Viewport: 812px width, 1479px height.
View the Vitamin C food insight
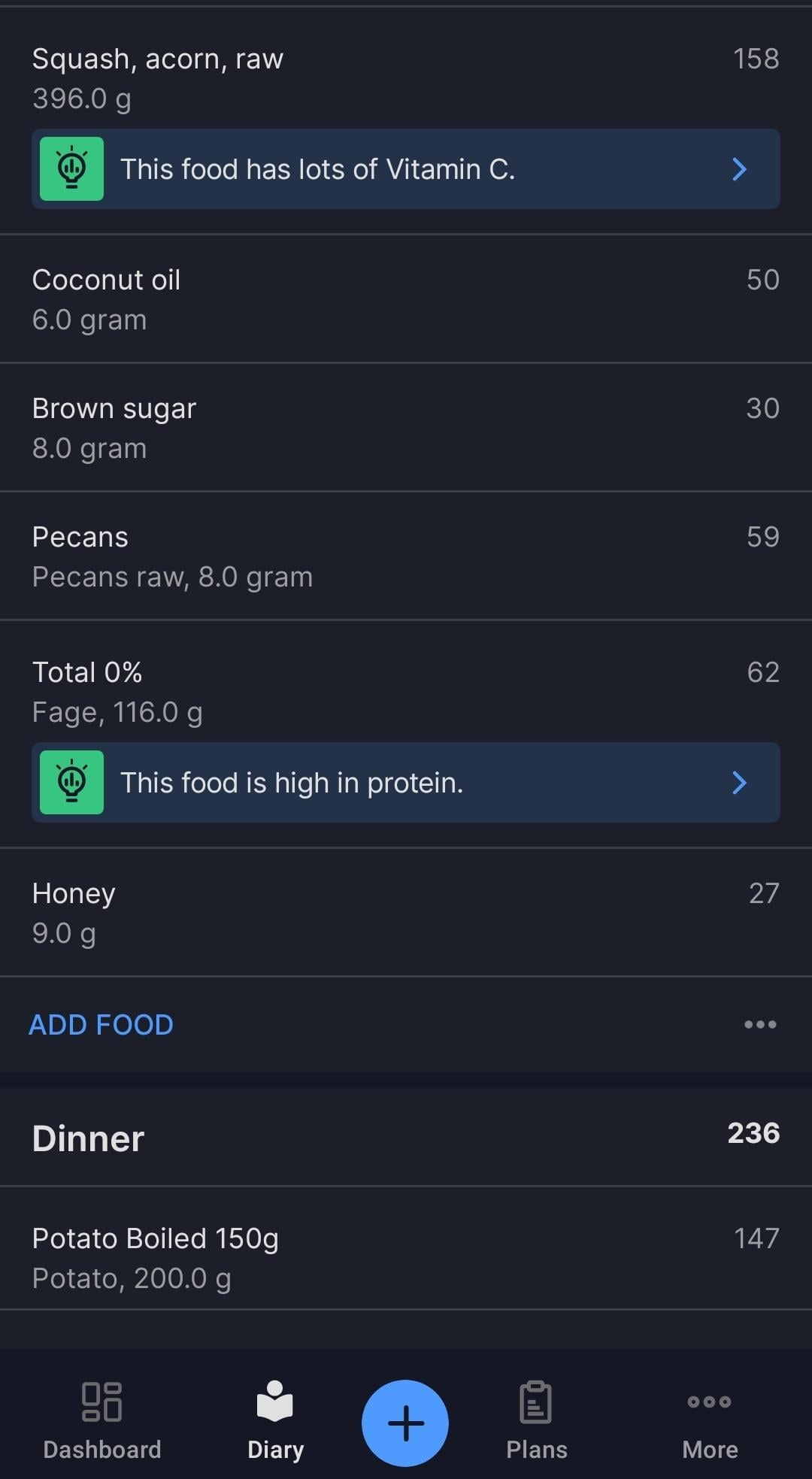click(x=406, y=168)
